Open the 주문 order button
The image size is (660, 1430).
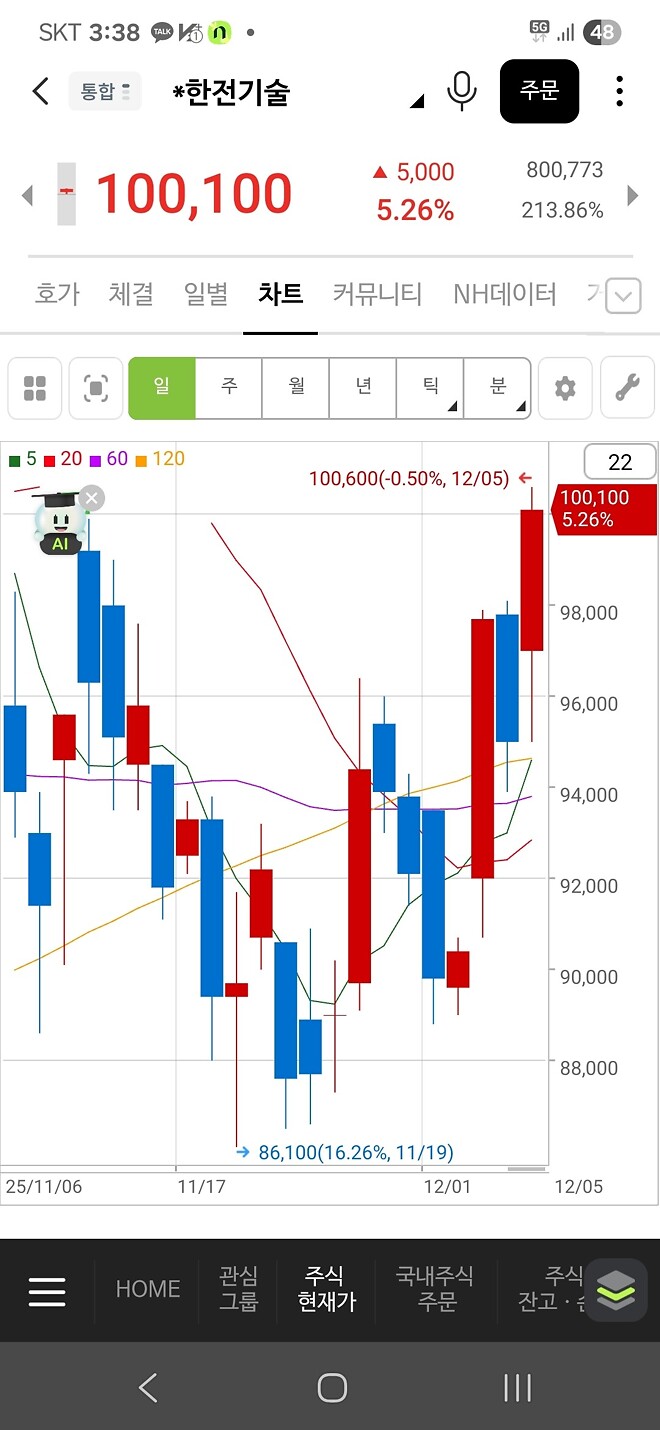539,92
